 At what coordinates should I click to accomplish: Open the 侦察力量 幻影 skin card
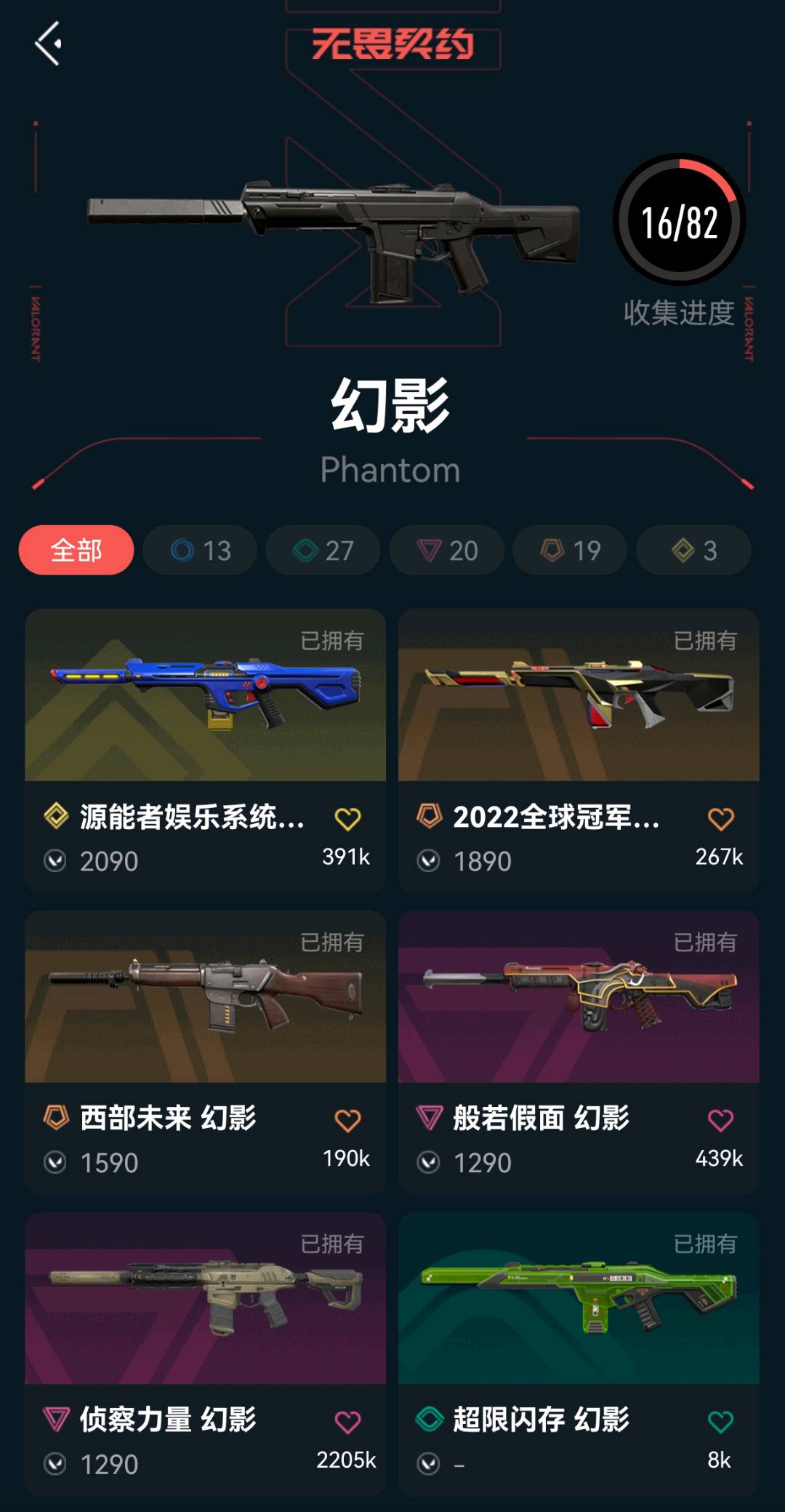206,1353
